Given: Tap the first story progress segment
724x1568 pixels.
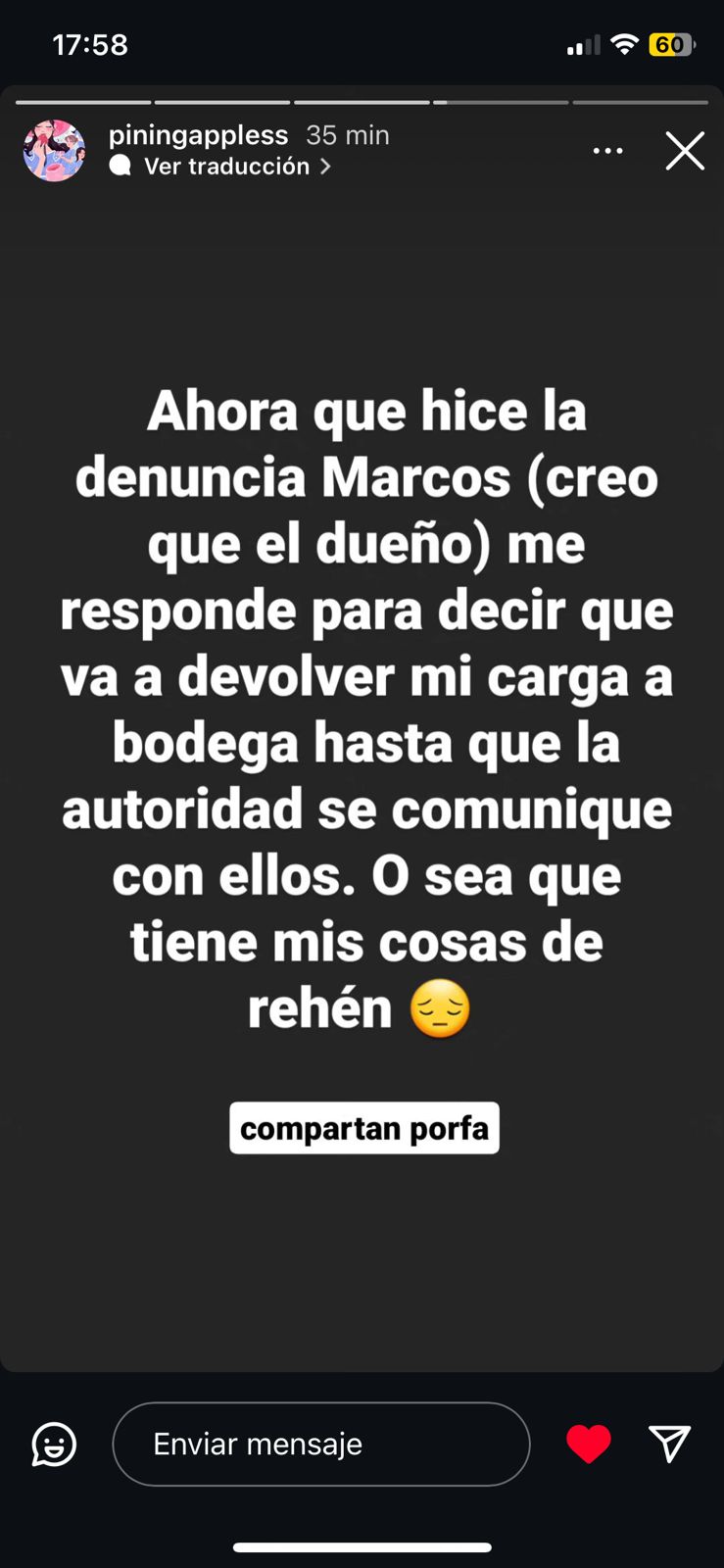Looking at the screenshot, I should [82, 101].
